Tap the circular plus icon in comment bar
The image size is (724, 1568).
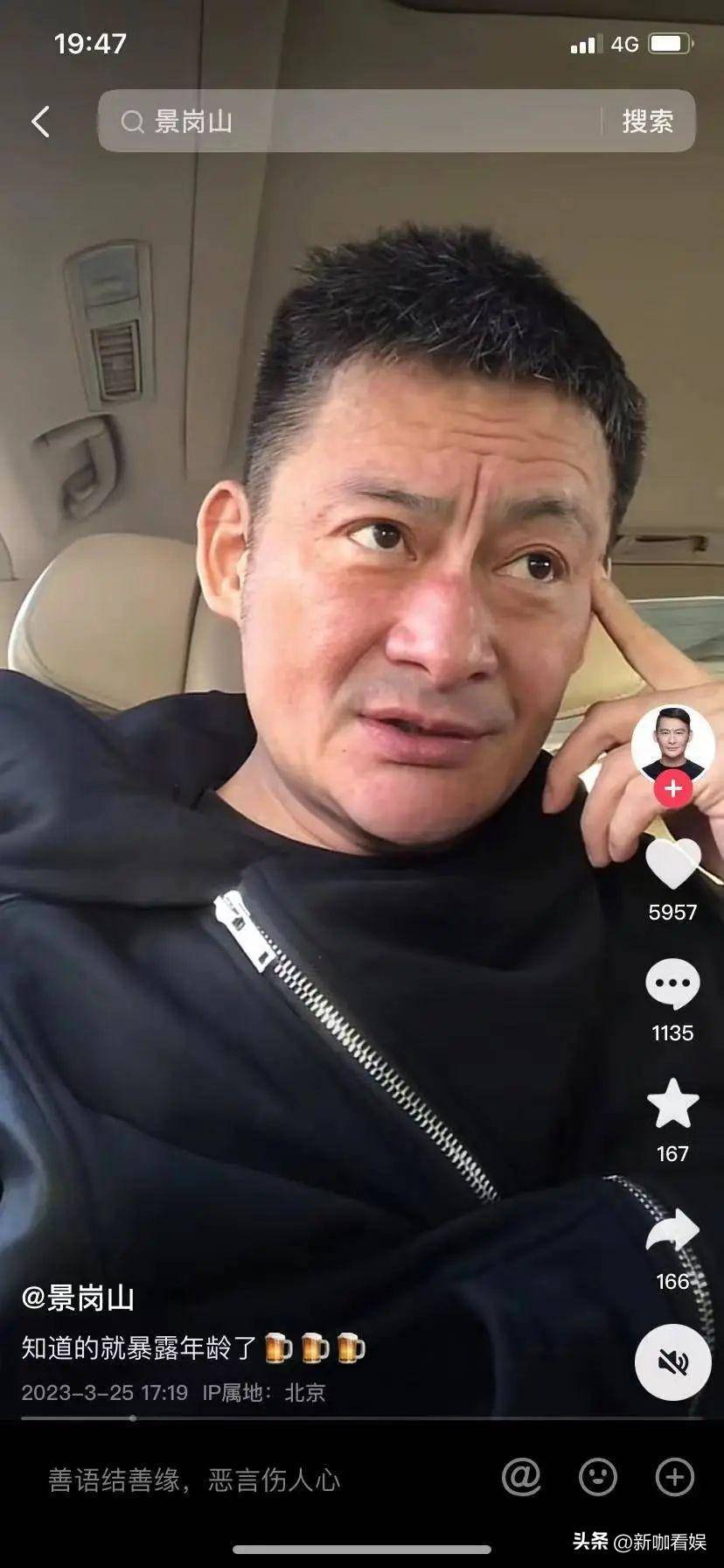click(x=674, y=1477)
